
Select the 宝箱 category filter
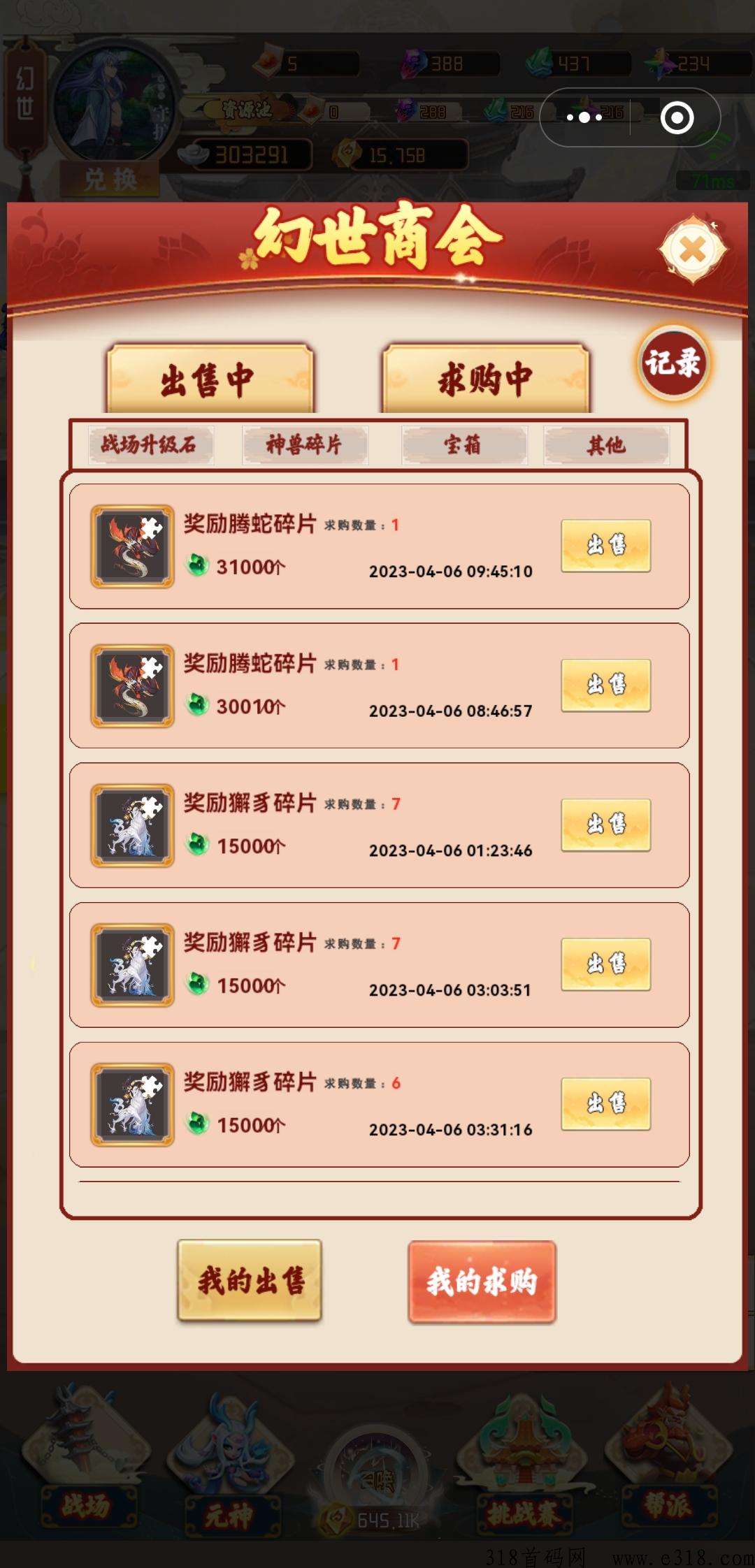461,445
